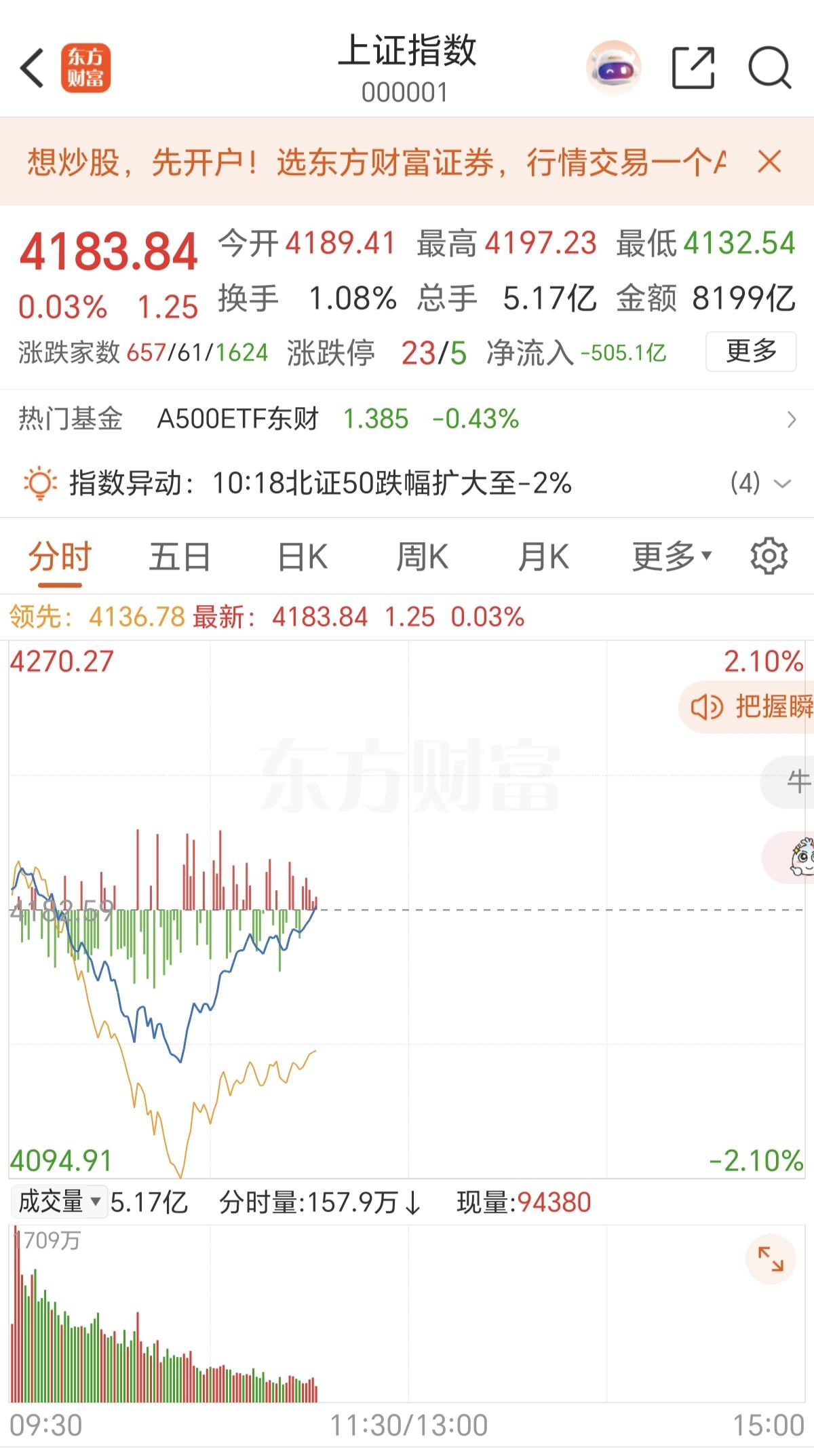
Task: Open the 成交量 indicator dropdown
Action: click(60, 1201)
